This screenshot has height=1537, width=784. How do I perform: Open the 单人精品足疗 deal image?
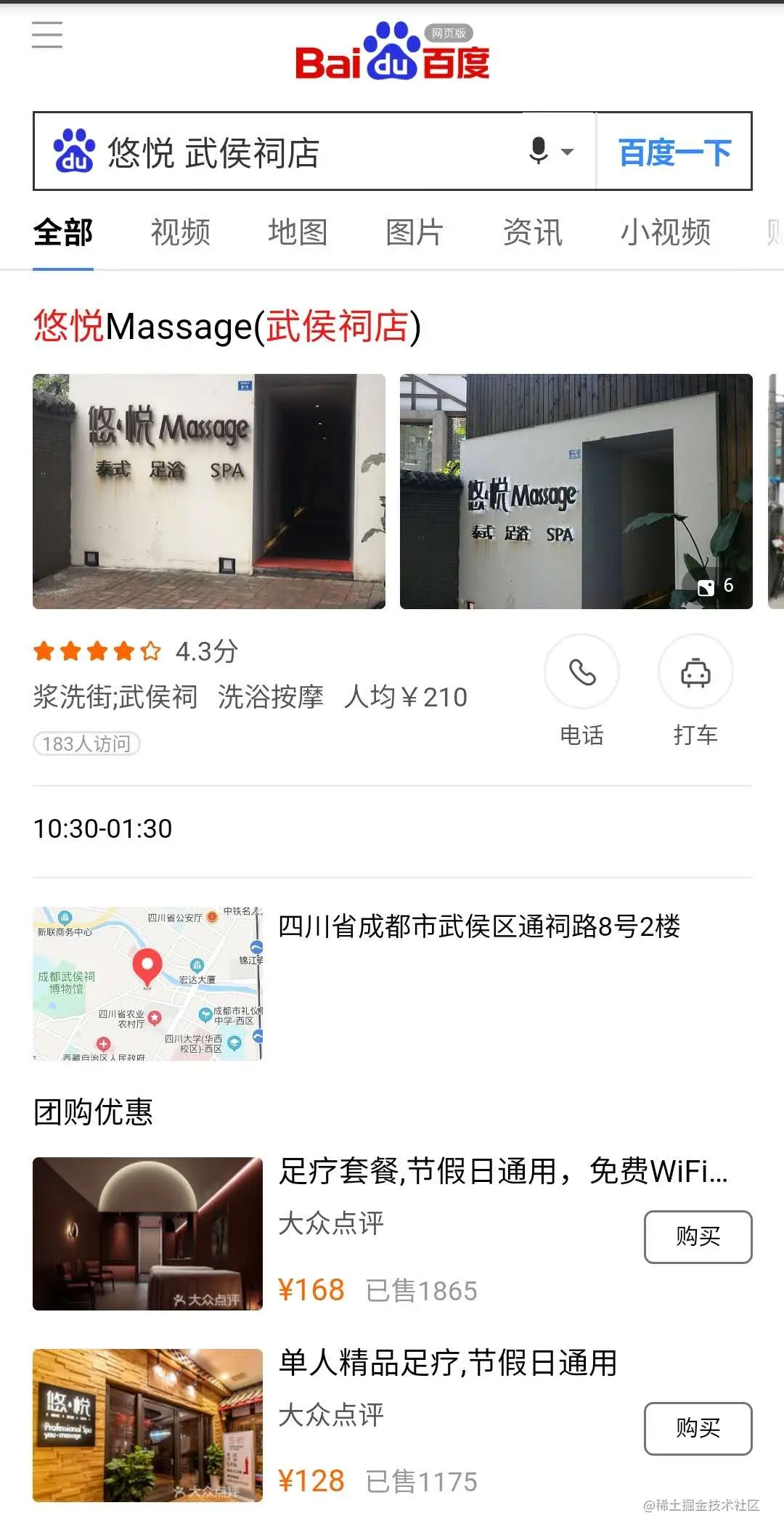pyautogui.click(x=147, y=1425)
